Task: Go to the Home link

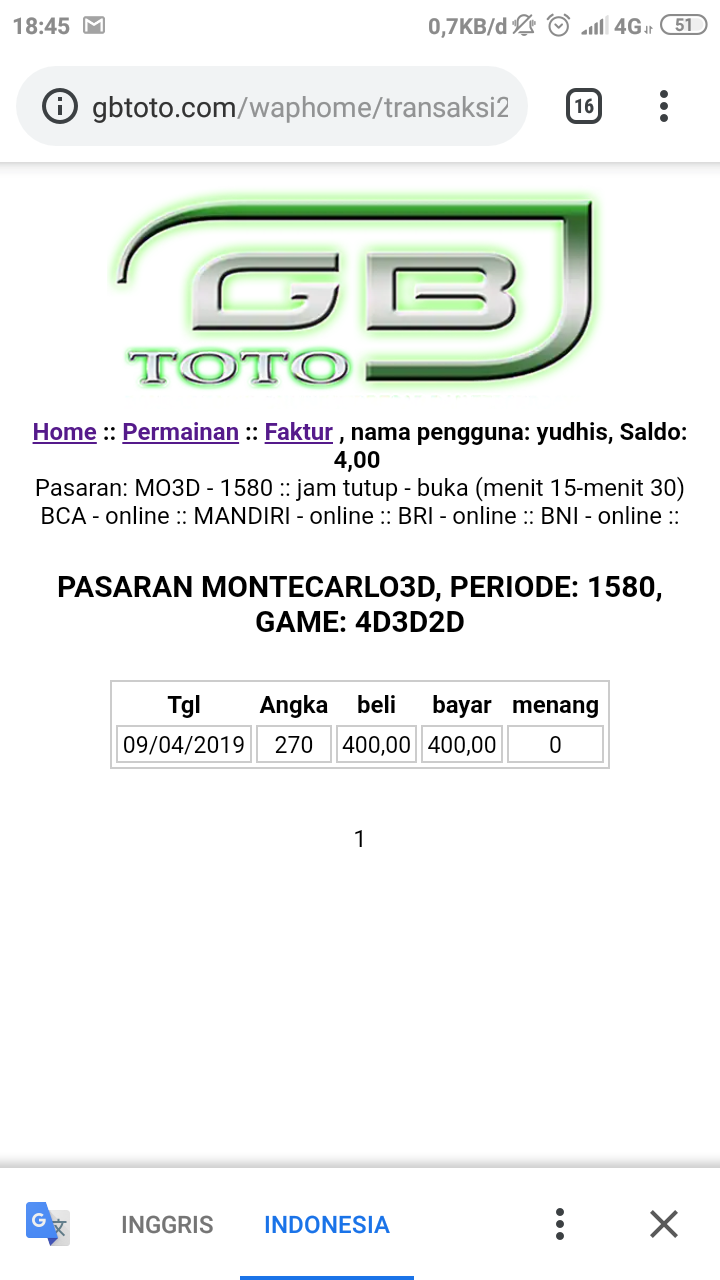Action: coord(64,432)
